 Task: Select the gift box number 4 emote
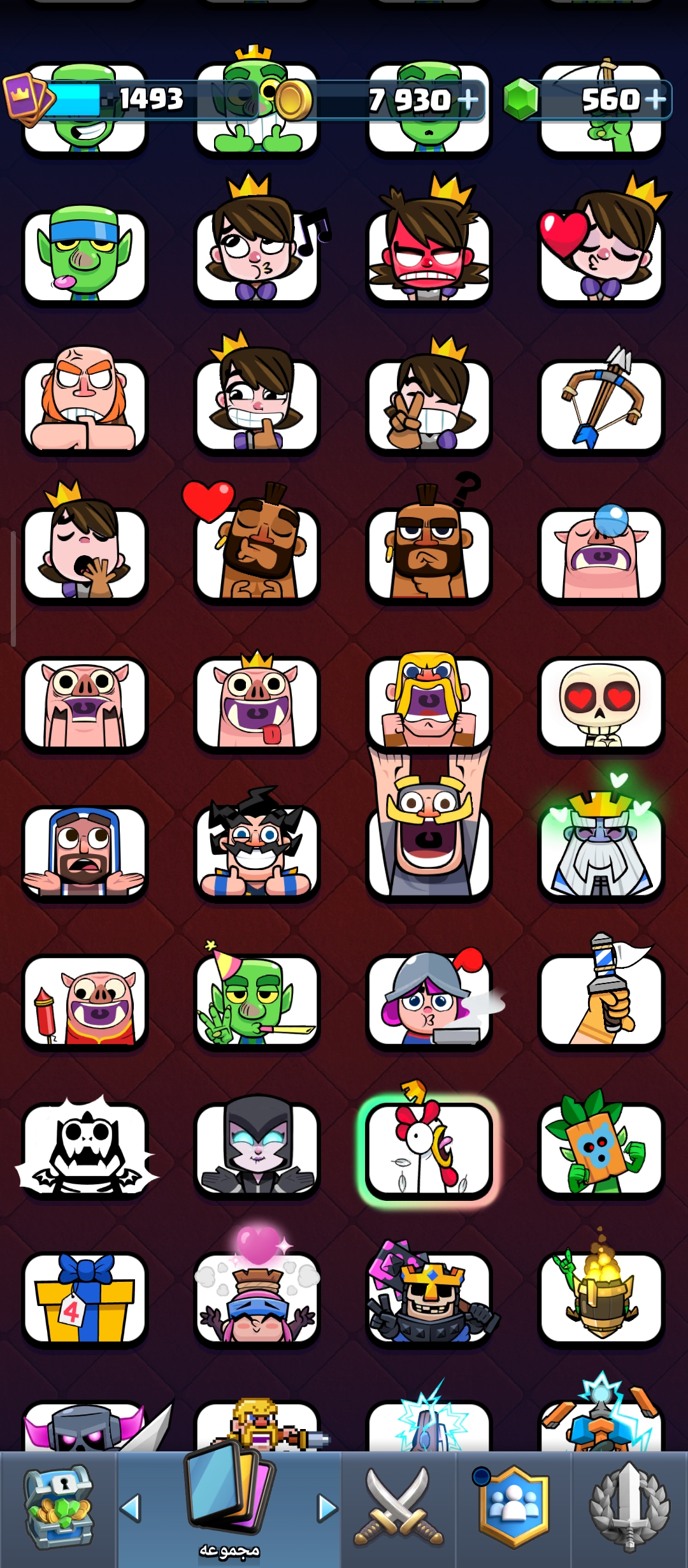pos(85,1299)
